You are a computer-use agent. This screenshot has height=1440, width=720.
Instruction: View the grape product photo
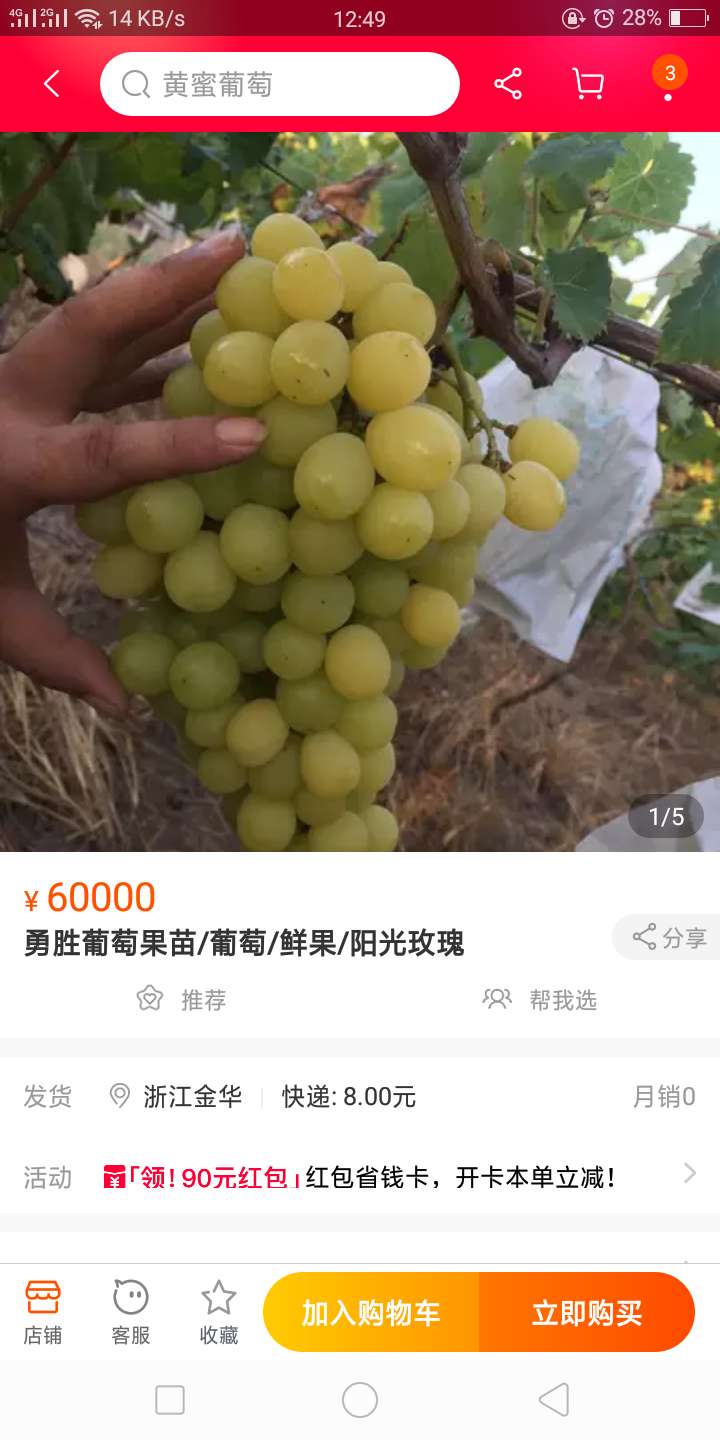tap(360, 492)
